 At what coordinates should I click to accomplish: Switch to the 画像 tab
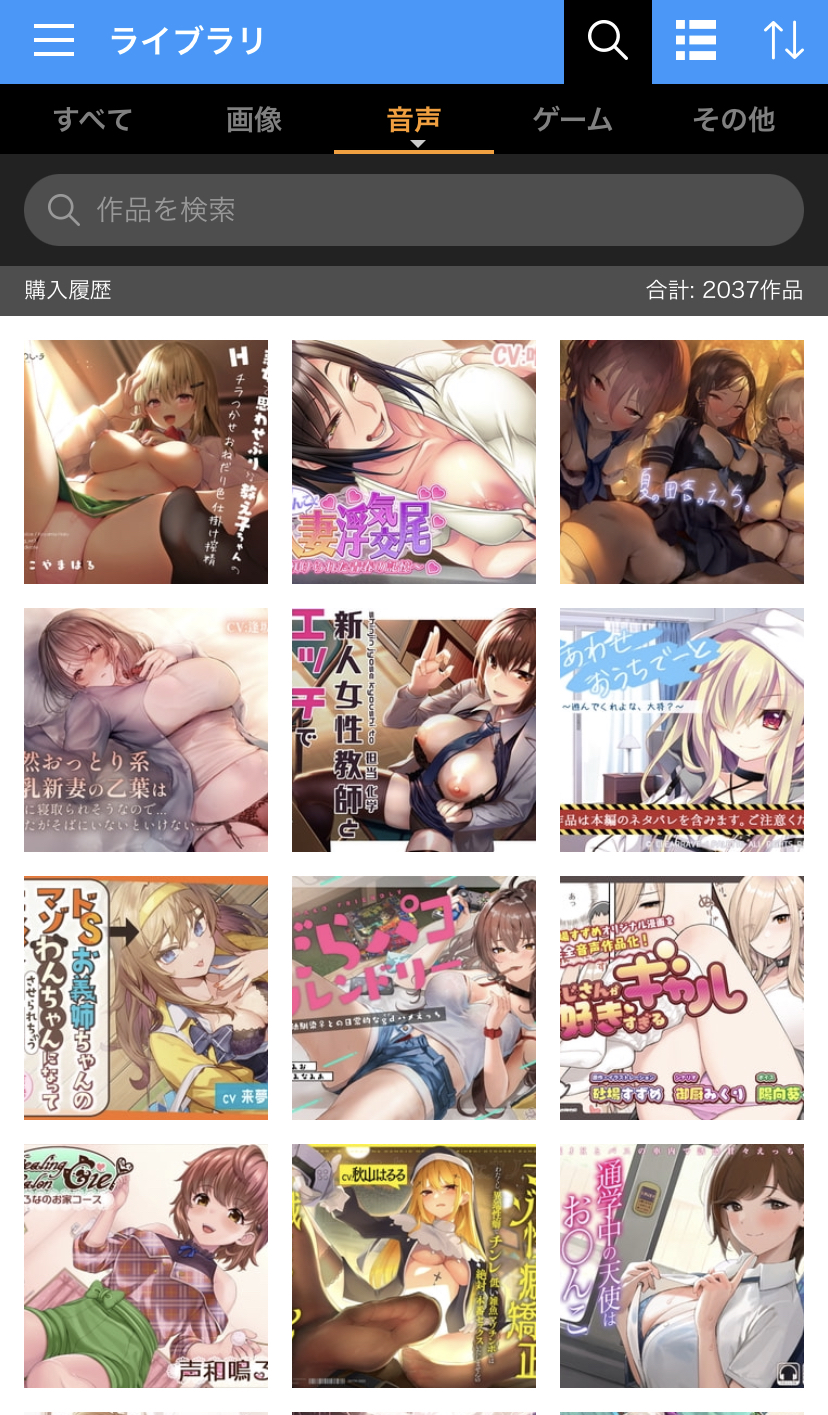click(254, 120)
